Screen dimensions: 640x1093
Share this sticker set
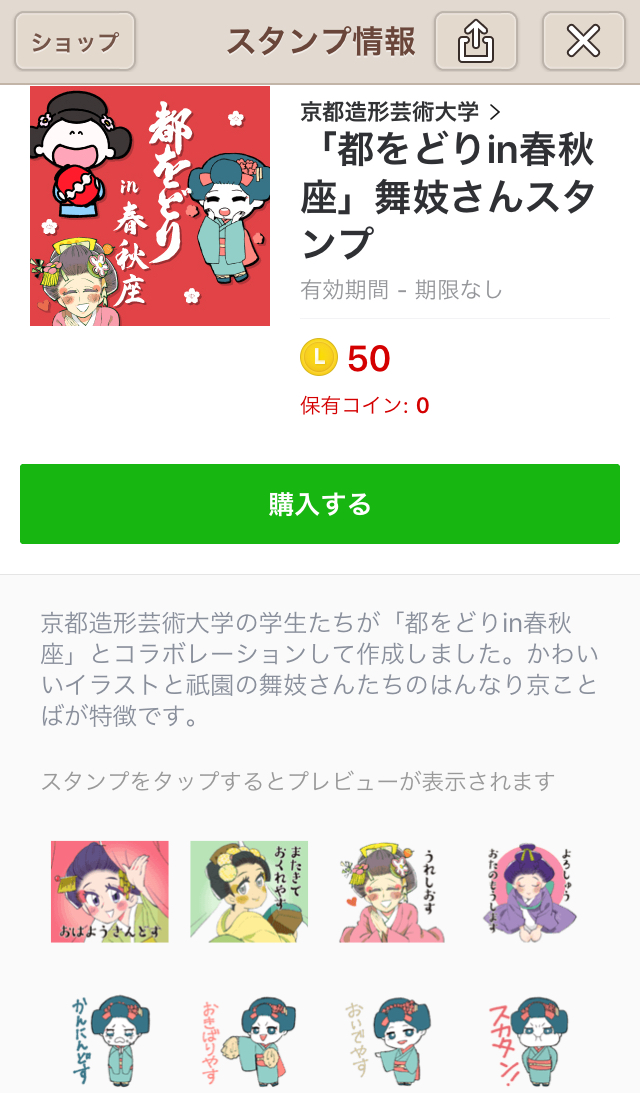pyautogui.click(x=476, y=42)
